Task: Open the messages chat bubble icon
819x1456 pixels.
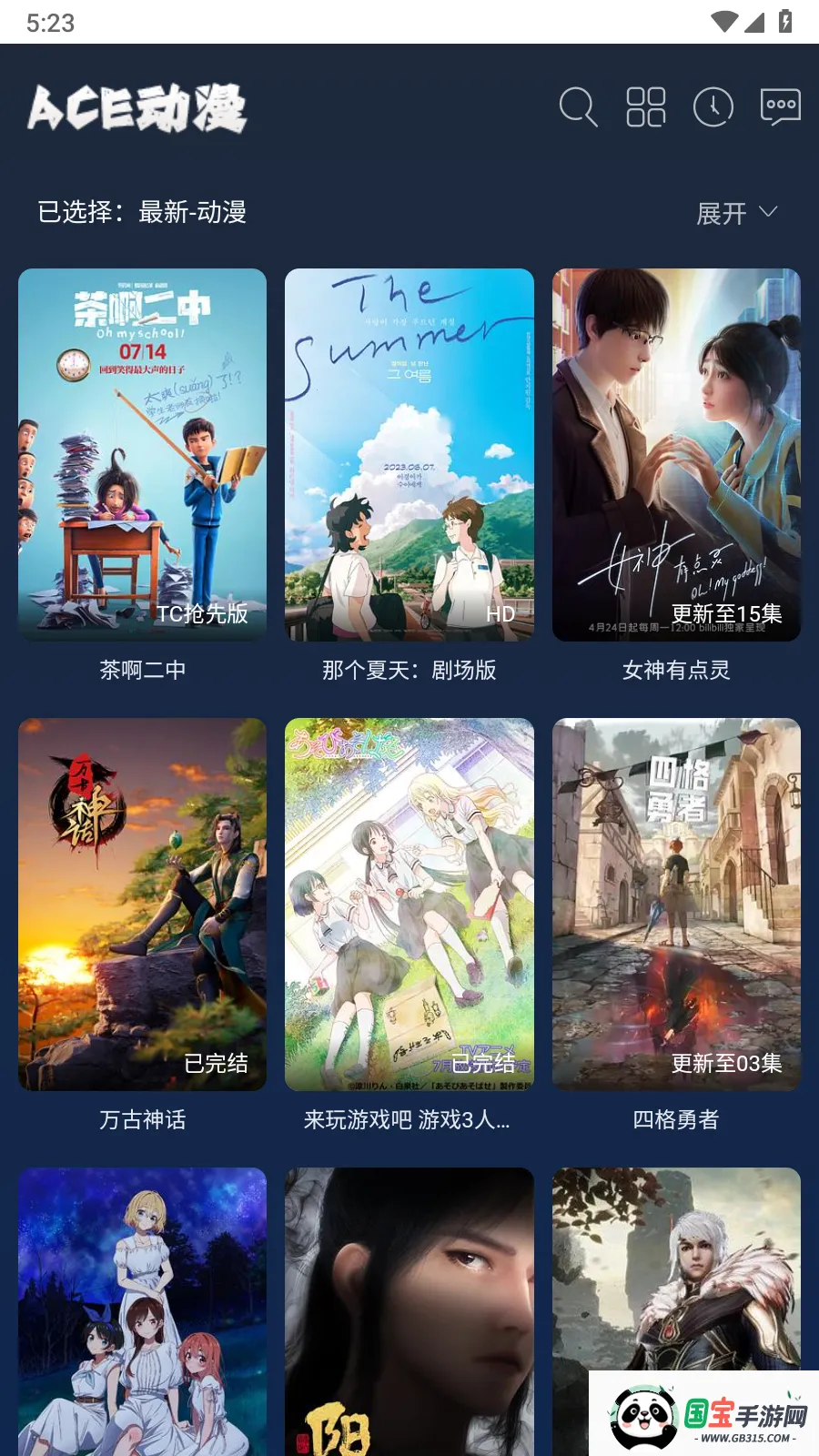Action: pyautogui.click(x=780, y=107)
